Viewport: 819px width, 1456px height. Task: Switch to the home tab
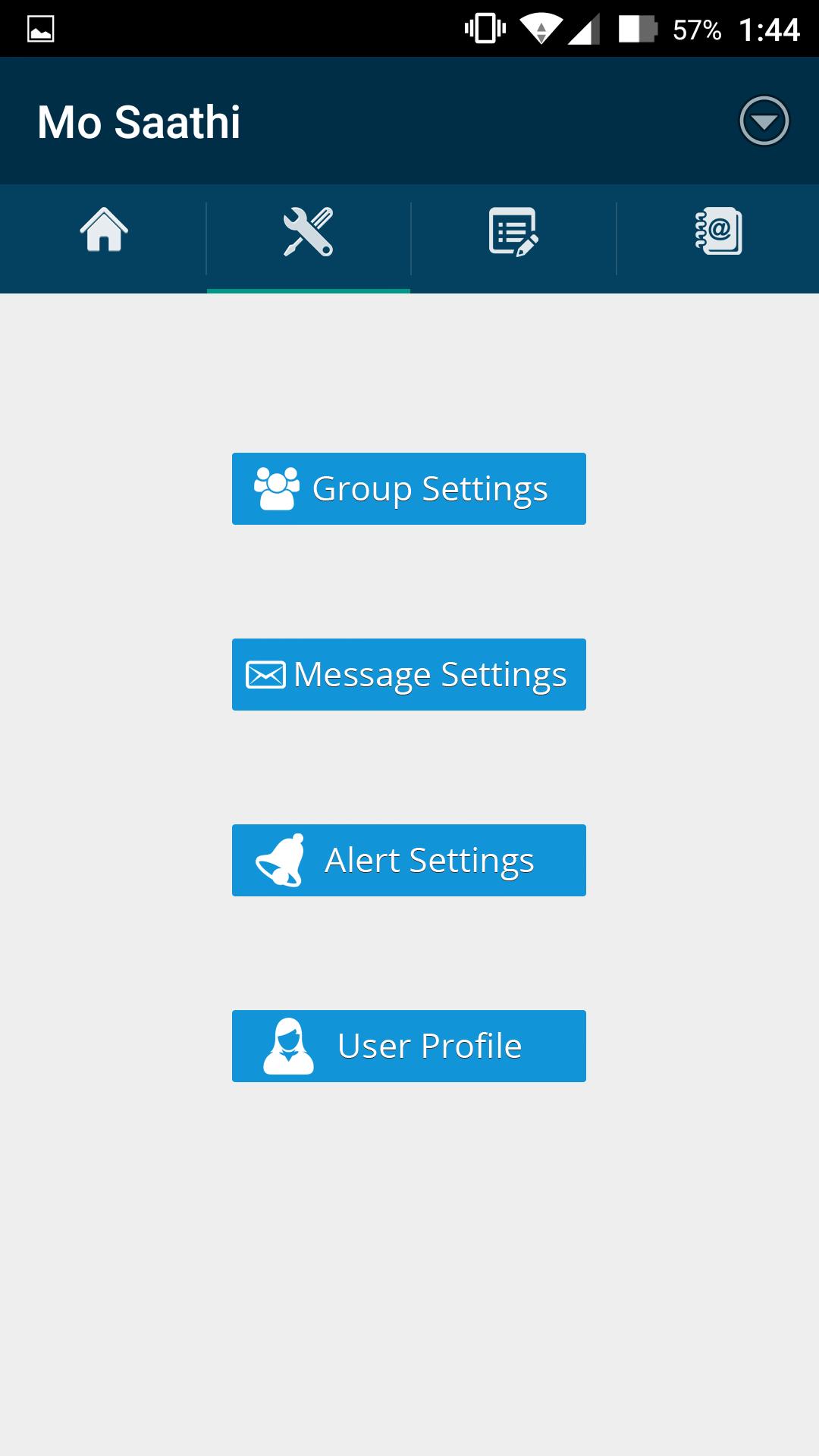(104, 231)
